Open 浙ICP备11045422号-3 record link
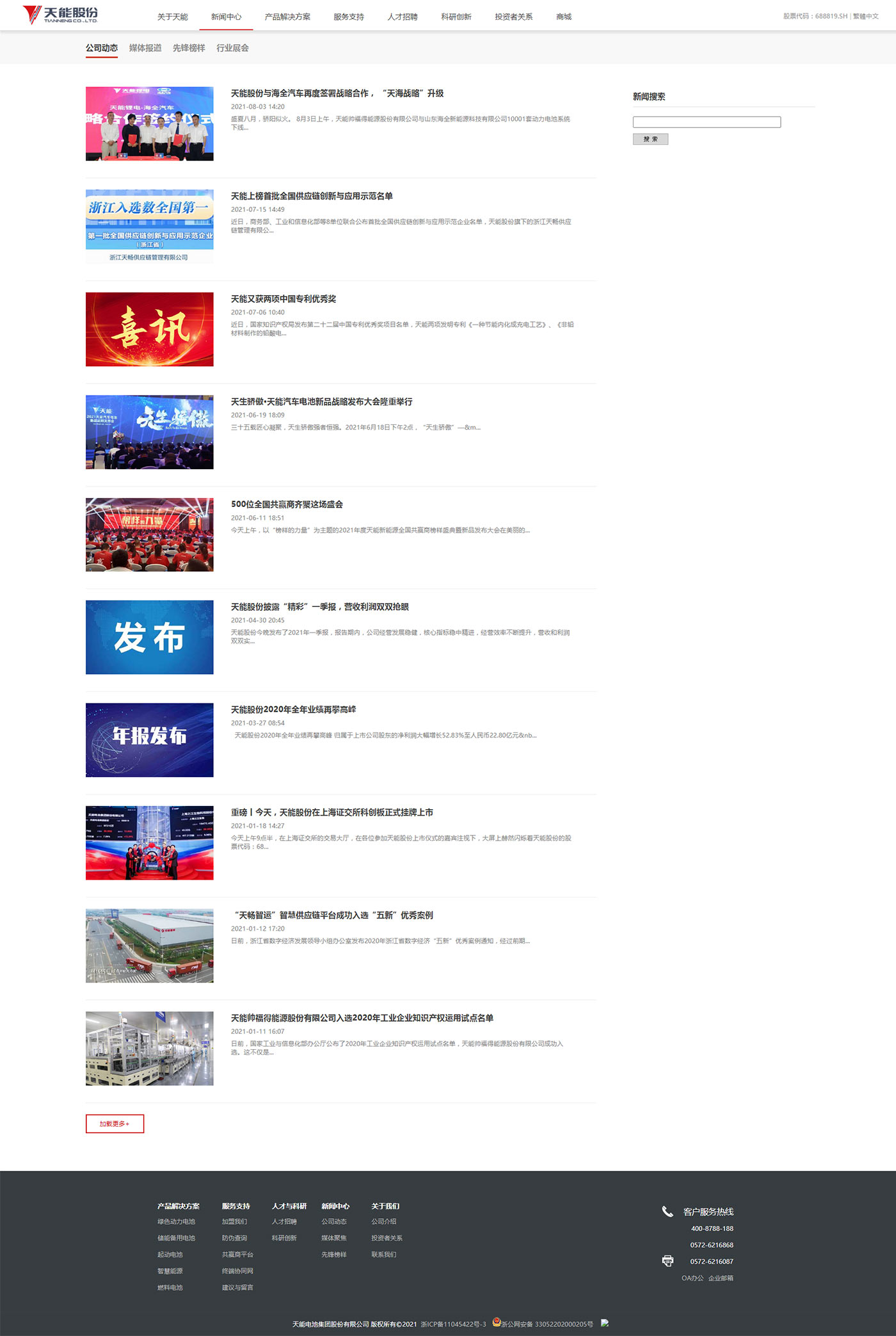The height and width of the screenshot is (1336, 896). [453, 1324]
